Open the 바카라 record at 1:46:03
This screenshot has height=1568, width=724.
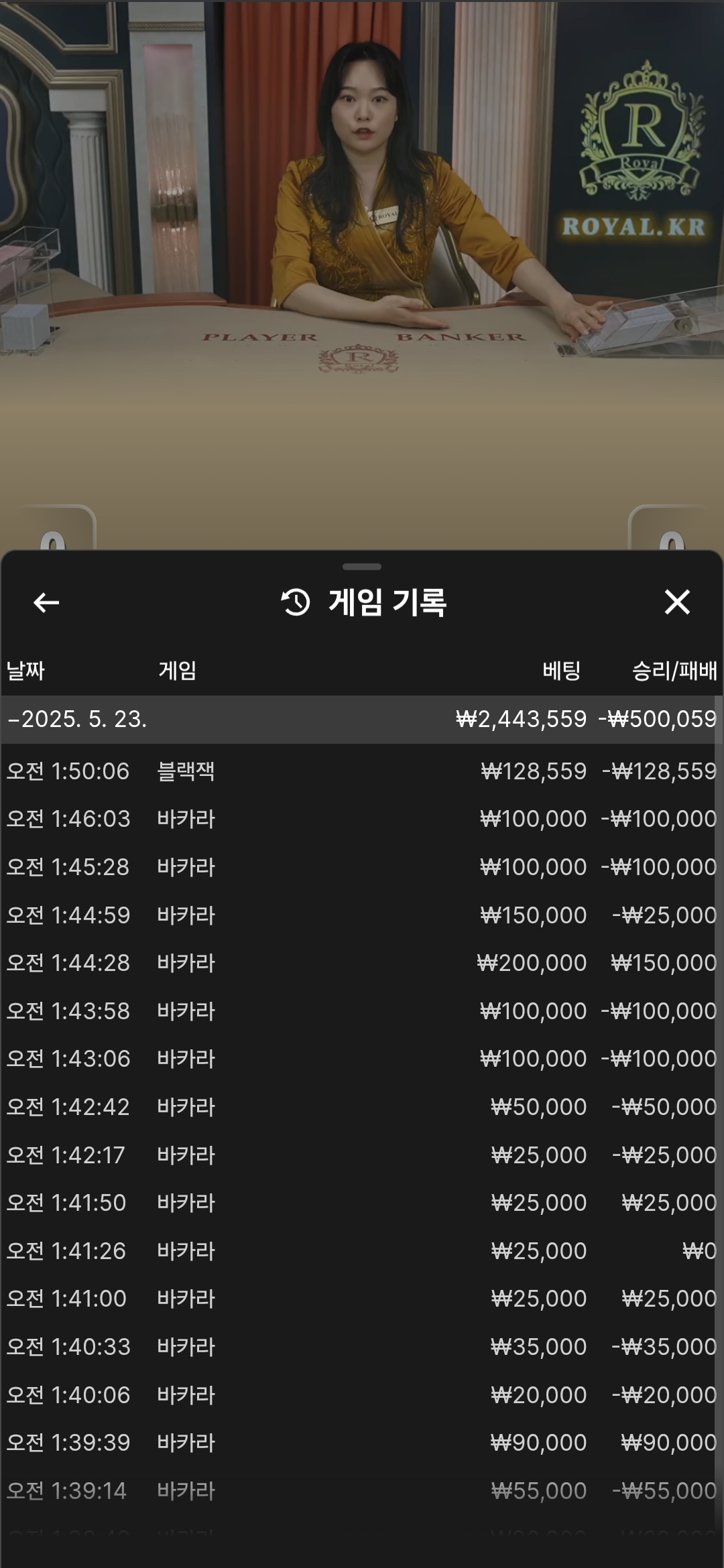(362, 819)
